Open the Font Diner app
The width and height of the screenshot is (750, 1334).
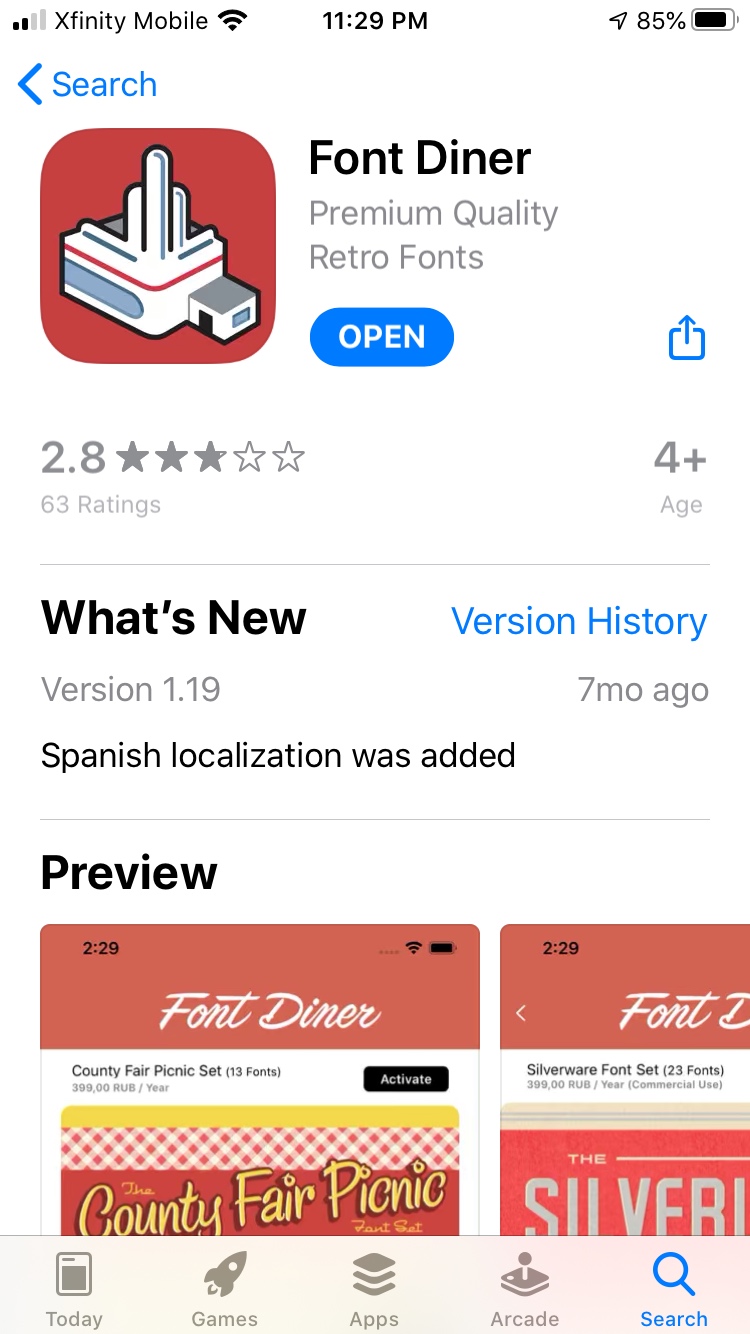(382, 337)
